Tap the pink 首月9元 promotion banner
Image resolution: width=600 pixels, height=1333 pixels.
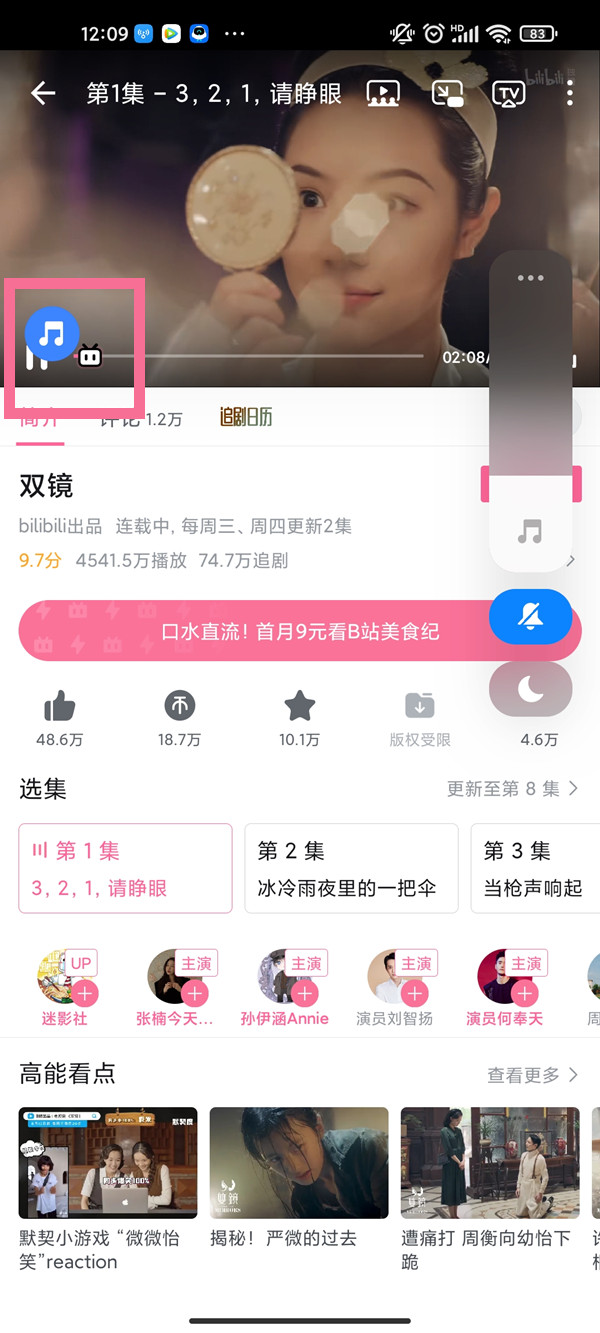[x=300, y=632]
